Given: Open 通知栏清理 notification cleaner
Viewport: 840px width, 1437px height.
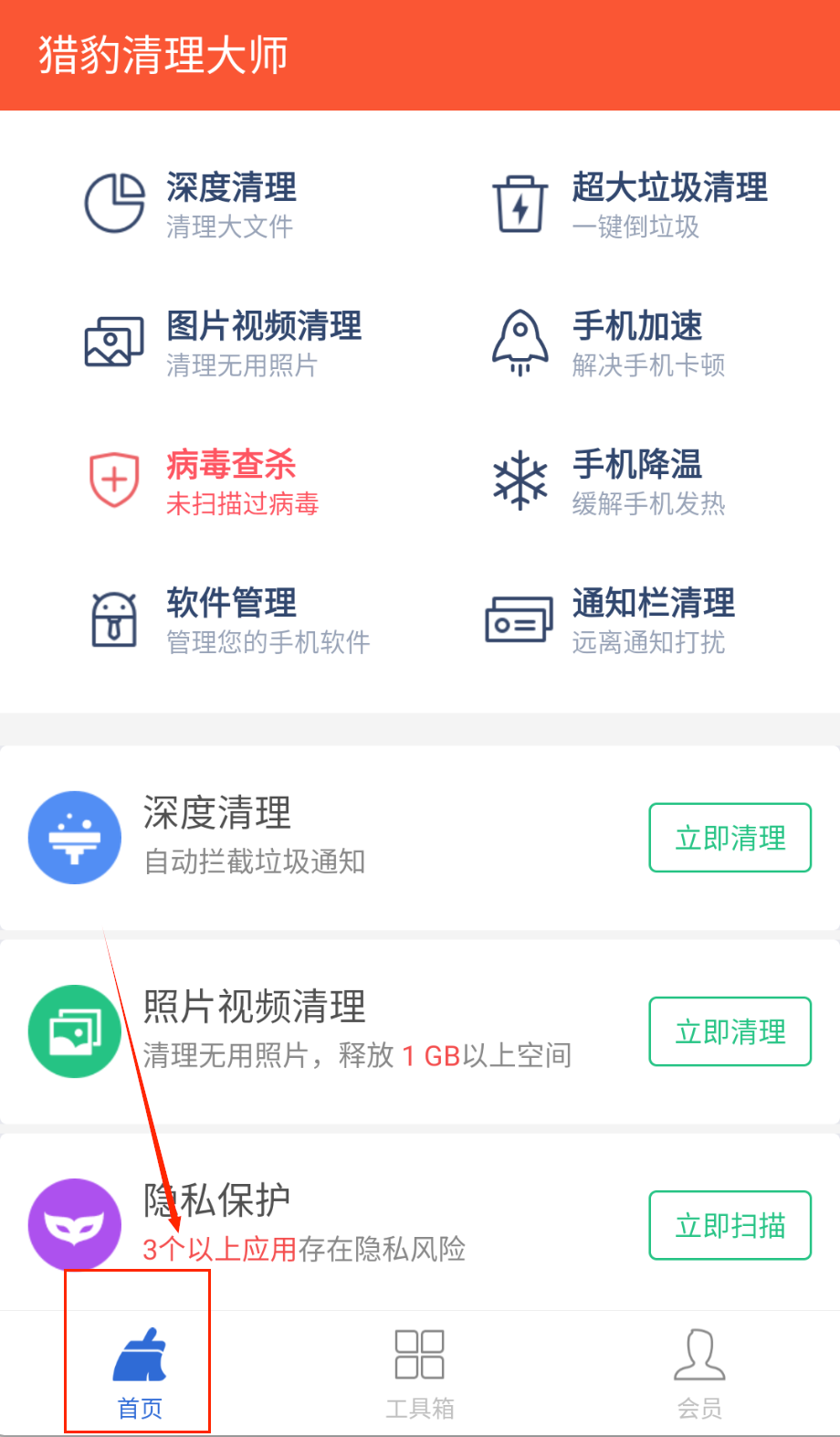Looking at the screenshot, I should pyautogui.click(x=610, y=620).
